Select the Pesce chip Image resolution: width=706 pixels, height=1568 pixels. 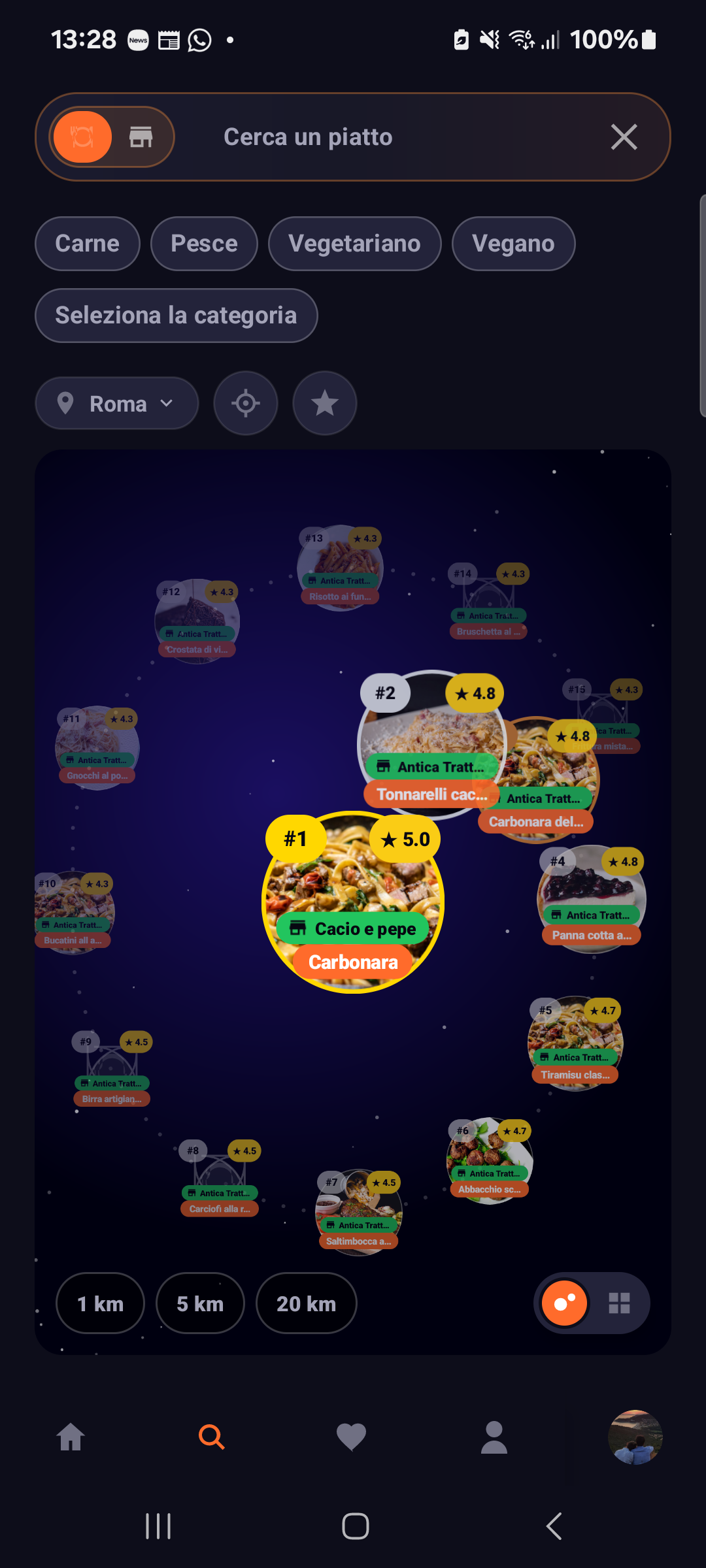click(204, 244)
